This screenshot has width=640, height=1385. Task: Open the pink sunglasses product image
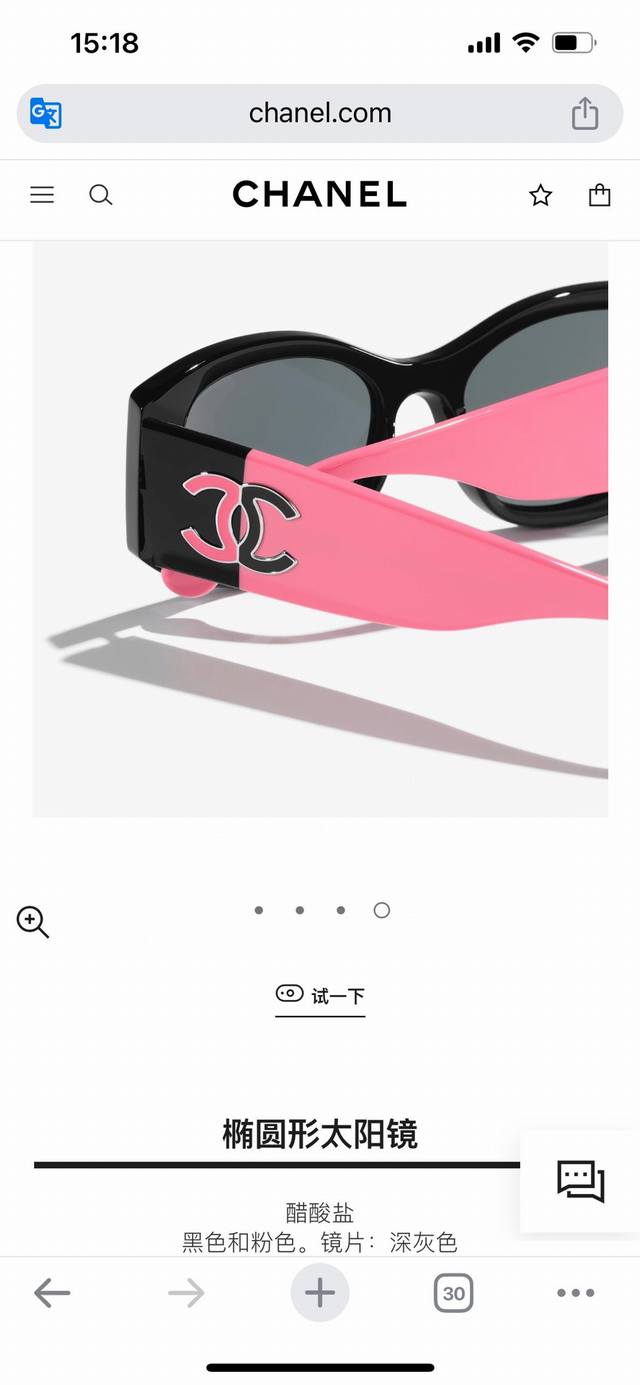point(320,529)
